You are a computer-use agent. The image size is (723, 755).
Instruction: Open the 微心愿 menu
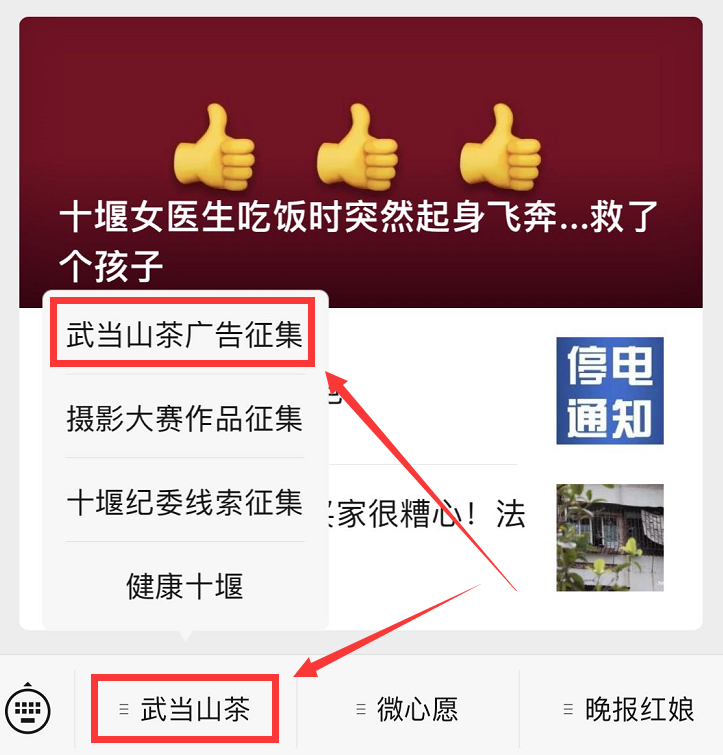(x=408, y=710)
